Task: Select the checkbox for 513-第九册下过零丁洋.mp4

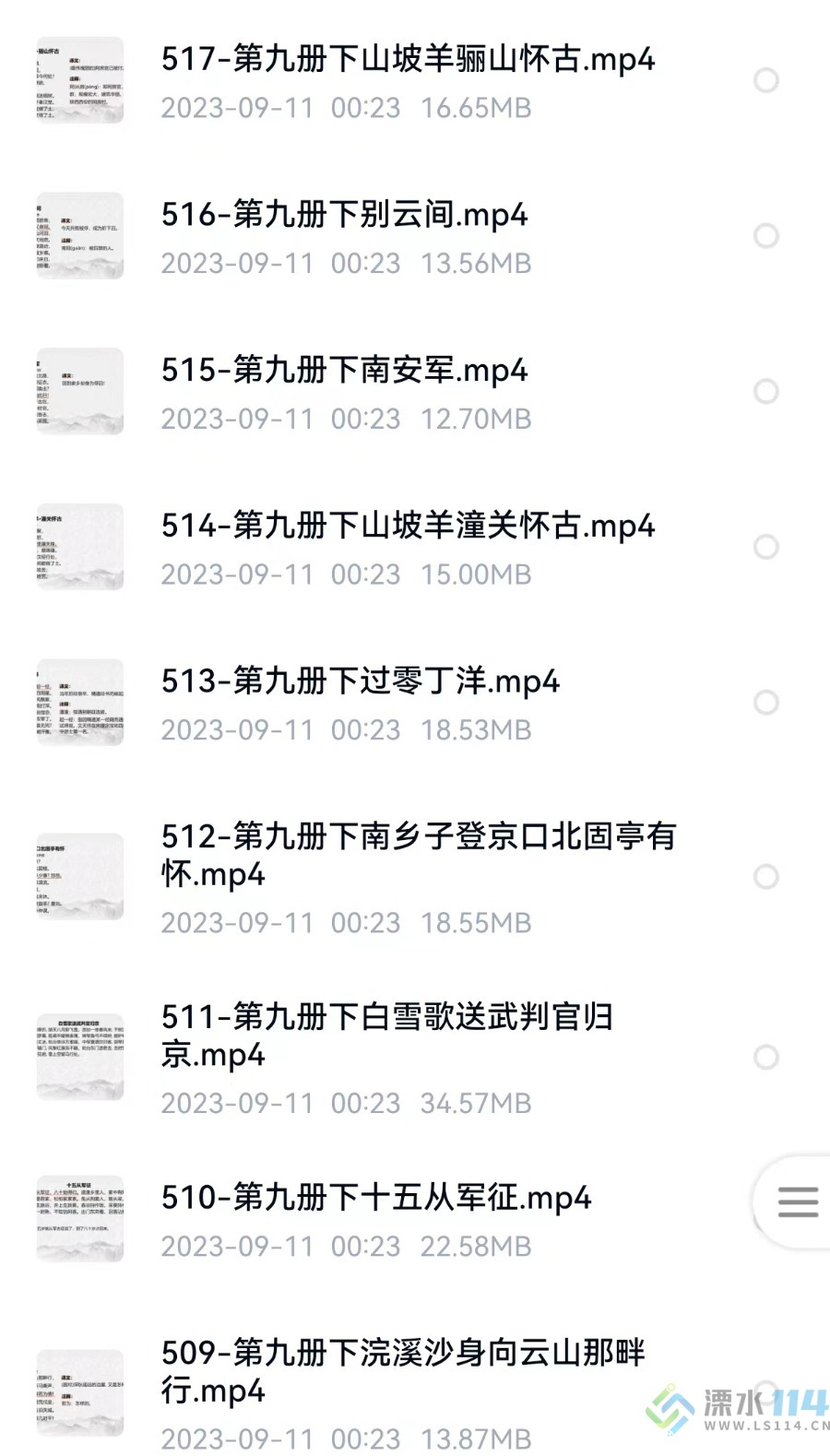Action: point(766,703)
